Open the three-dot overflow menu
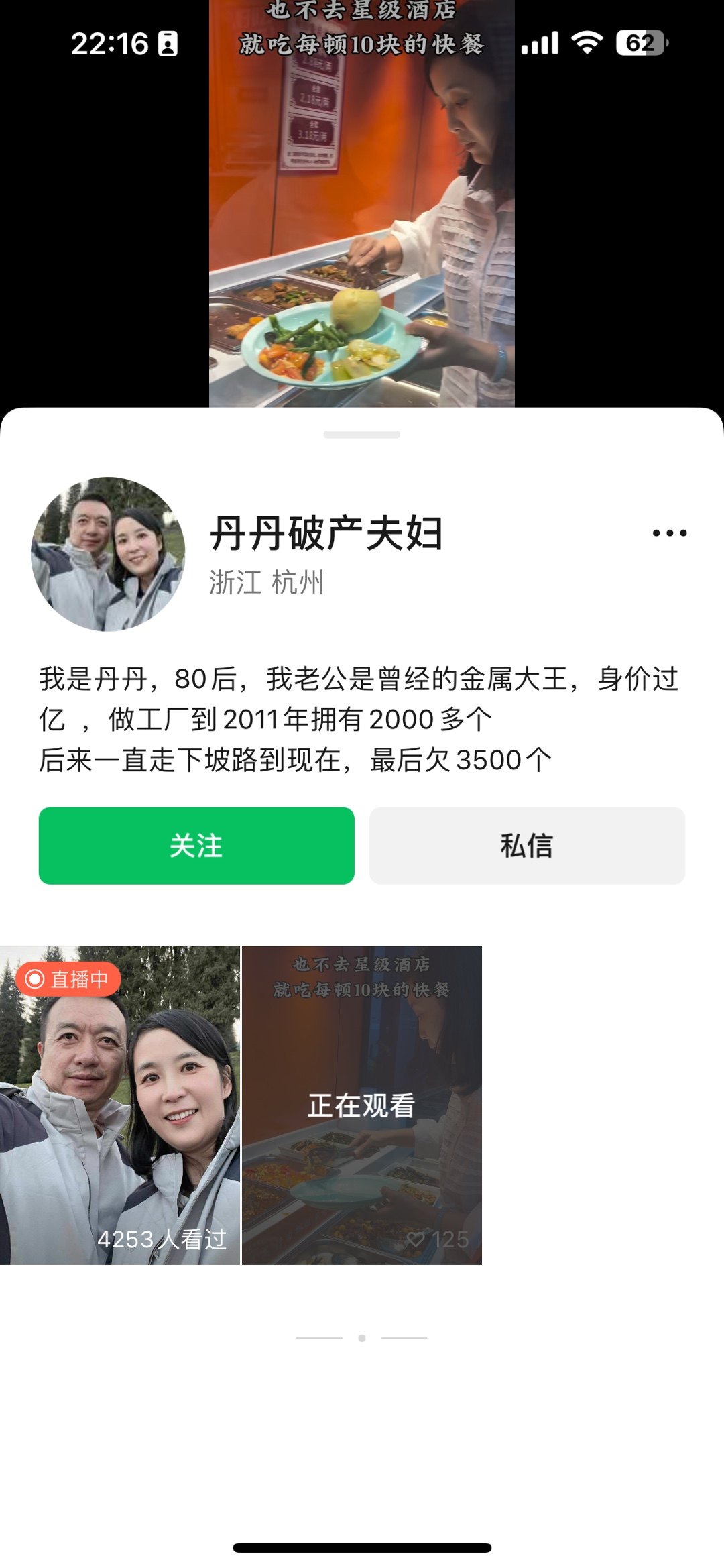This screenshot has width=724, height=1568. [669, 533]
